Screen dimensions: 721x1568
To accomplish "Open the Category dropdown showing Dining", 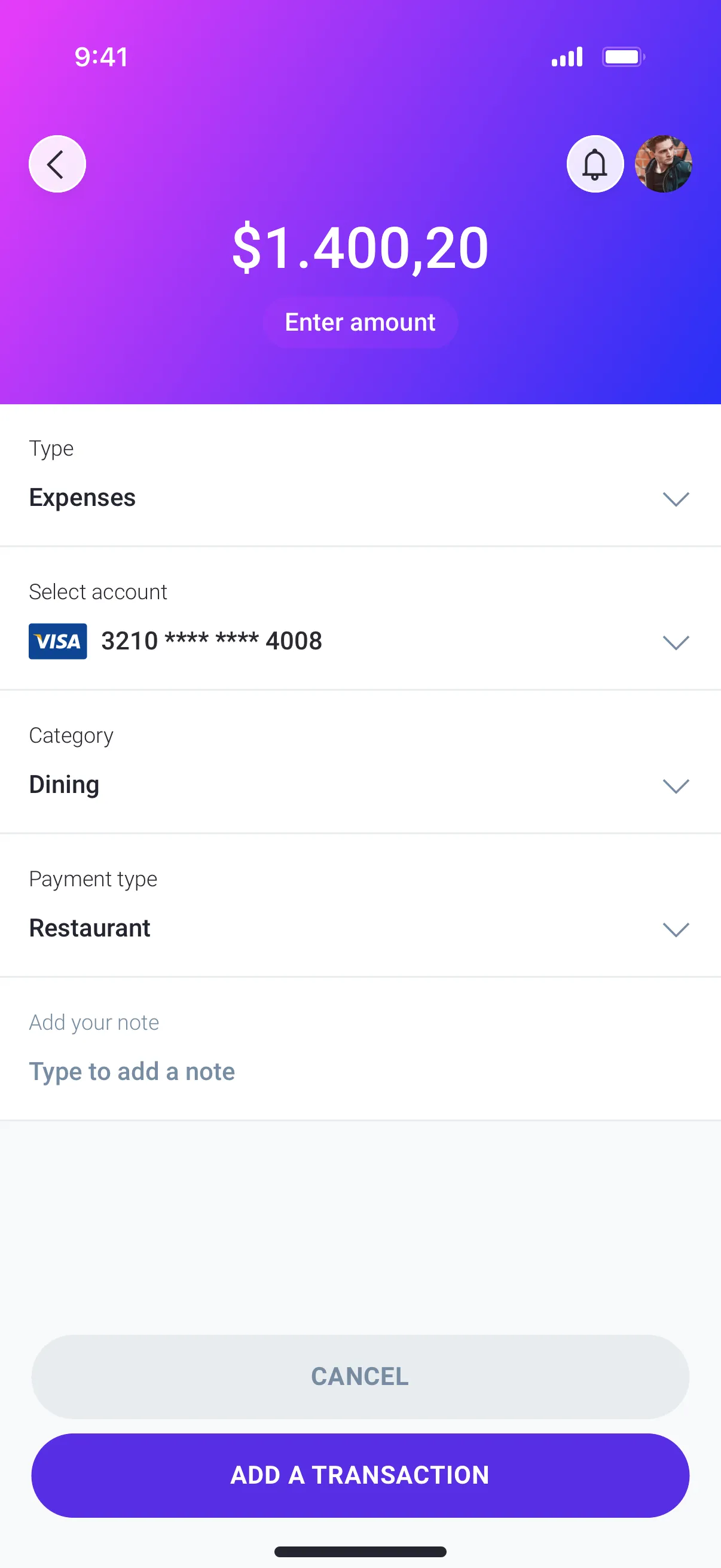I will (676, 786).
